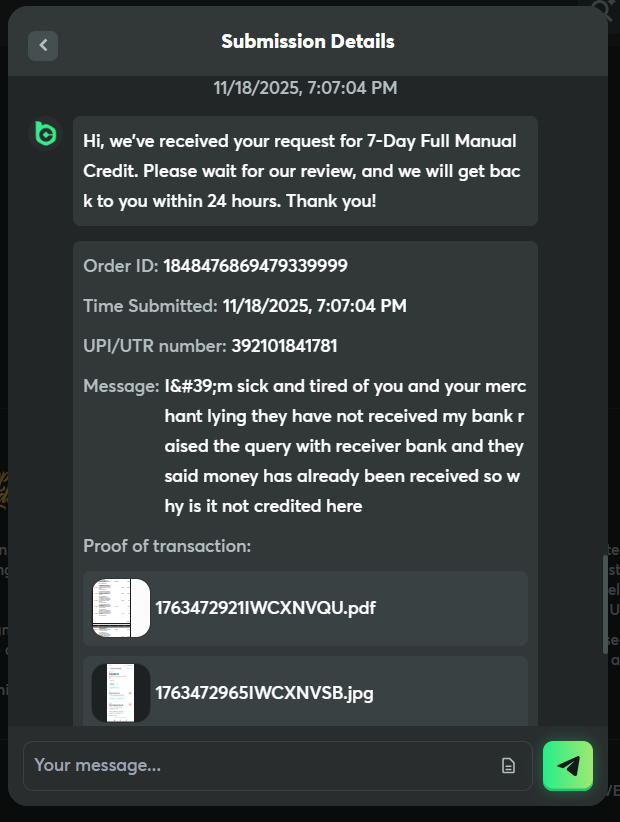Attach a file to the message

508,766
